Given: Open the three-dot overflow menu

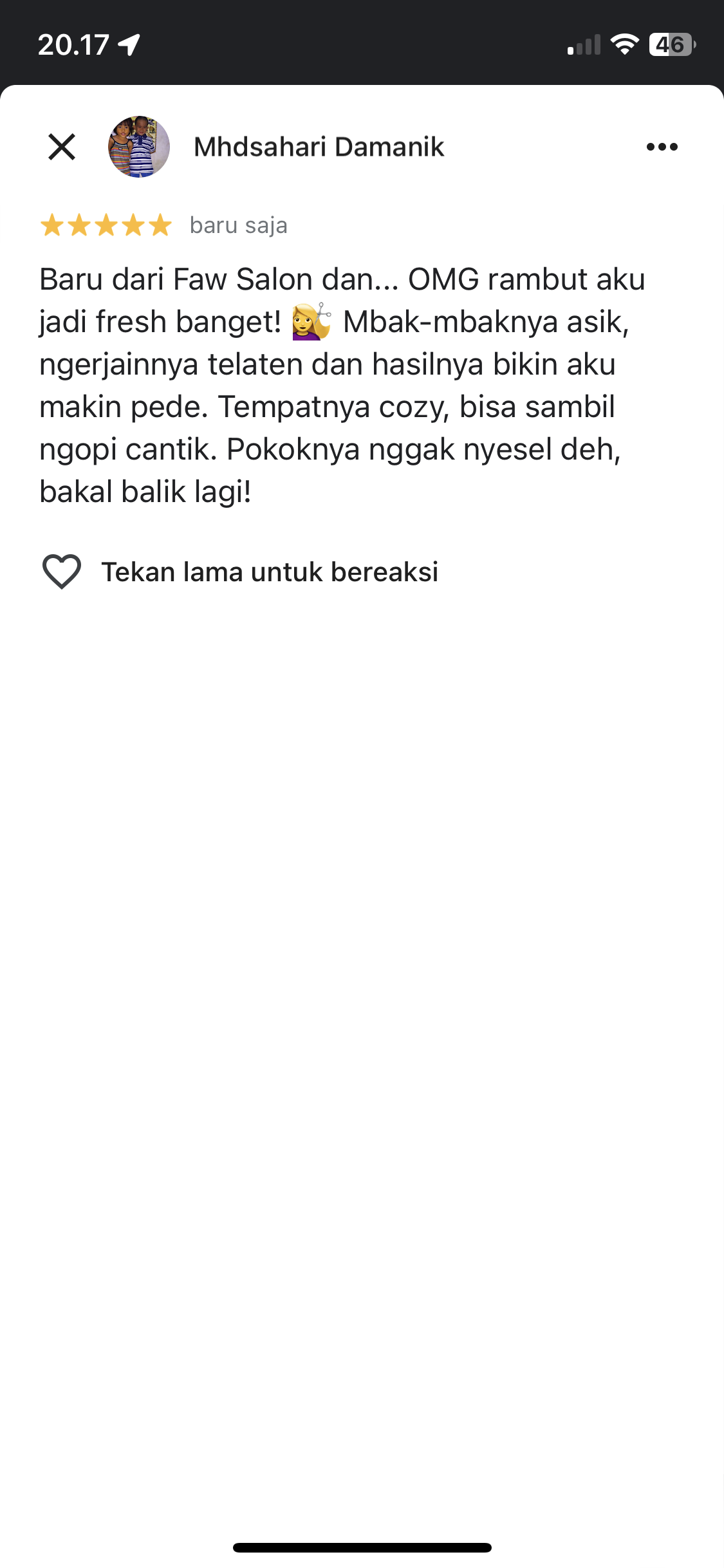Looking at the screenshot, I should (662, 147).
